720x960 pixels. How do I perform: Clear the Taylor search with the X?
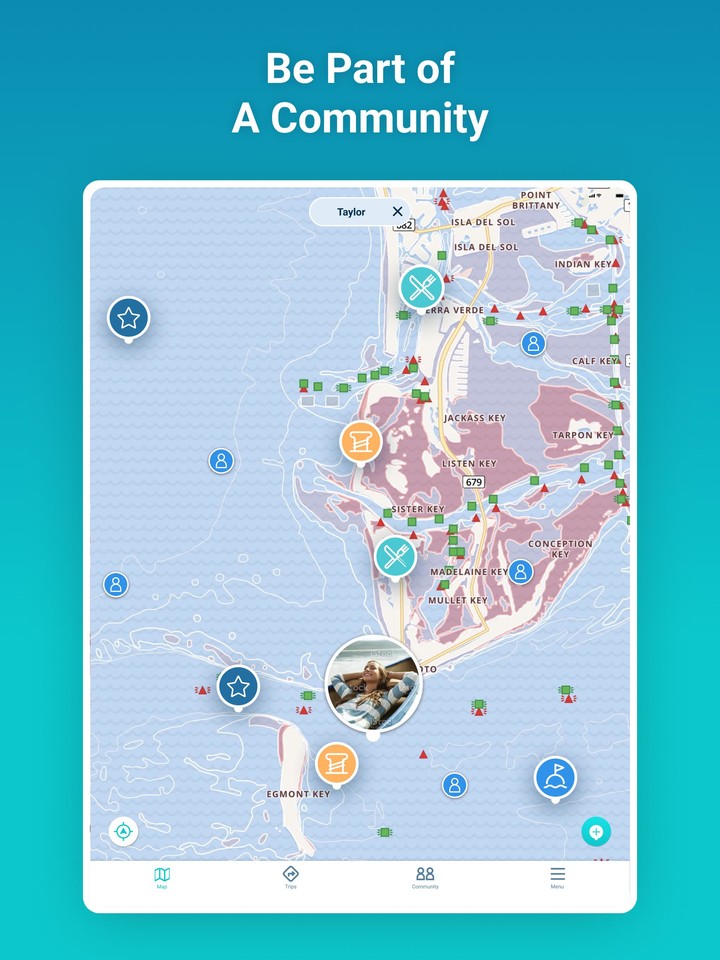(397, 212)
